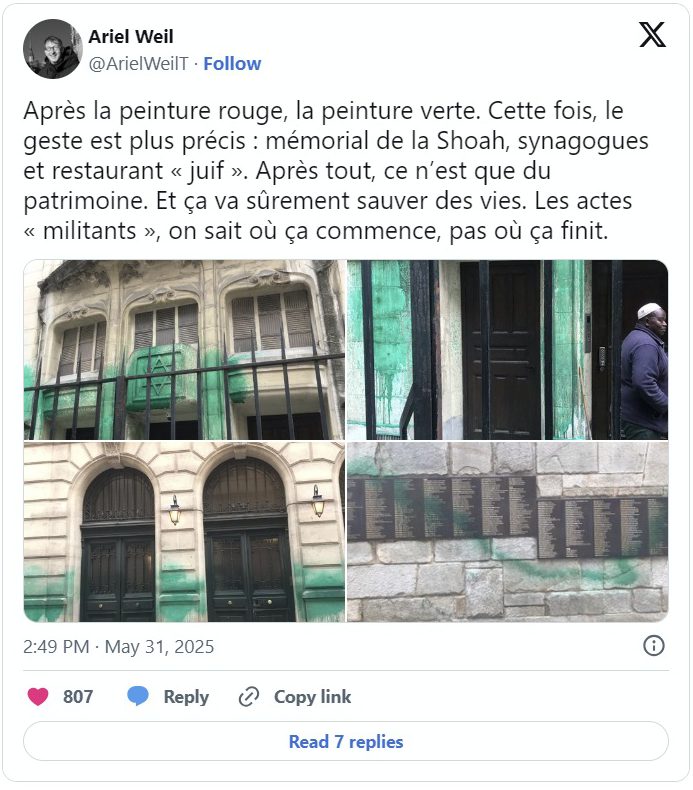Image resolution: width=693 pixels, height=790 pixels.
Task: Open the green-painted synagogue facade photo
Action: [x=184, y=350]
